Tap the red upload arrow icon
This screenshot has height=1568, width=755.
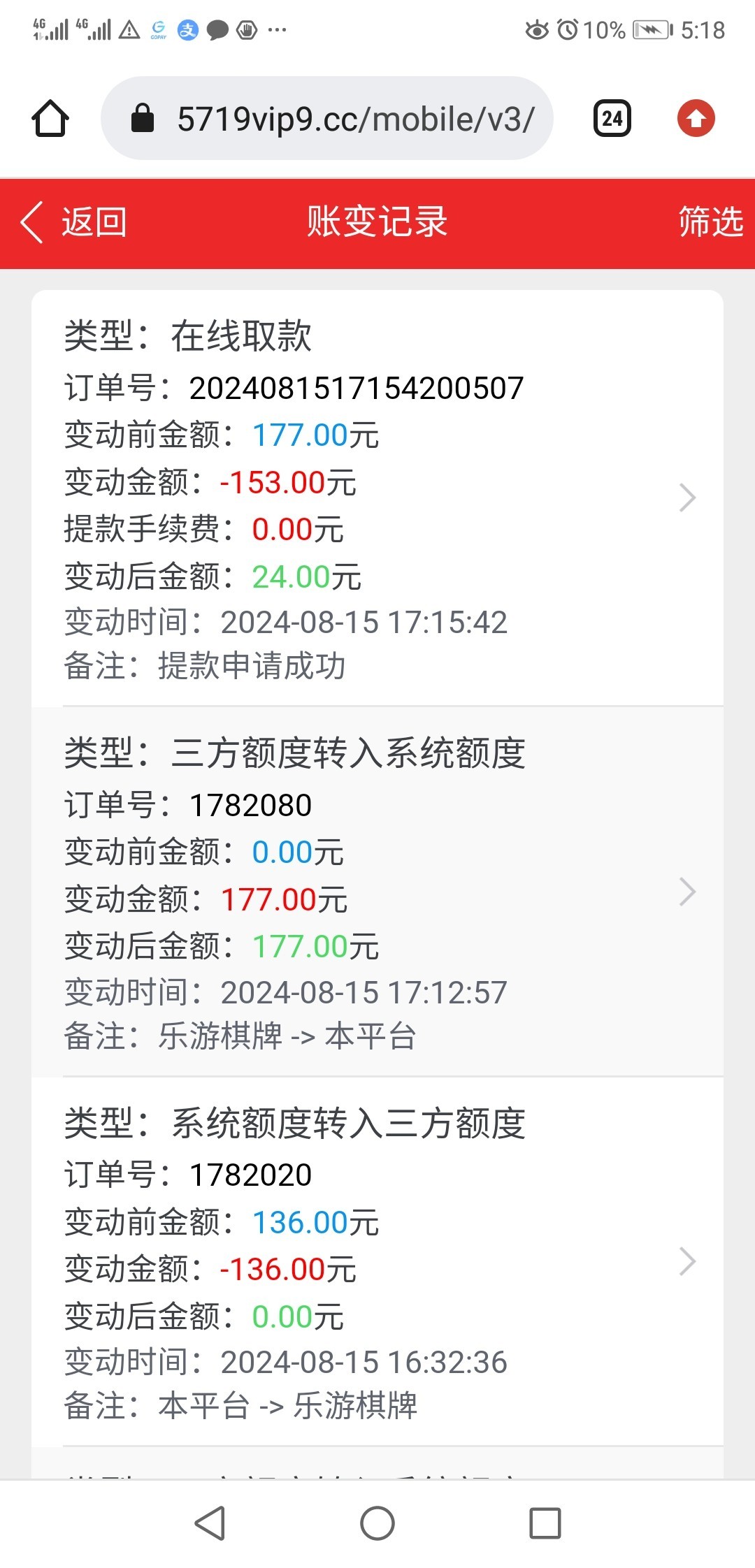coord(696,119)
